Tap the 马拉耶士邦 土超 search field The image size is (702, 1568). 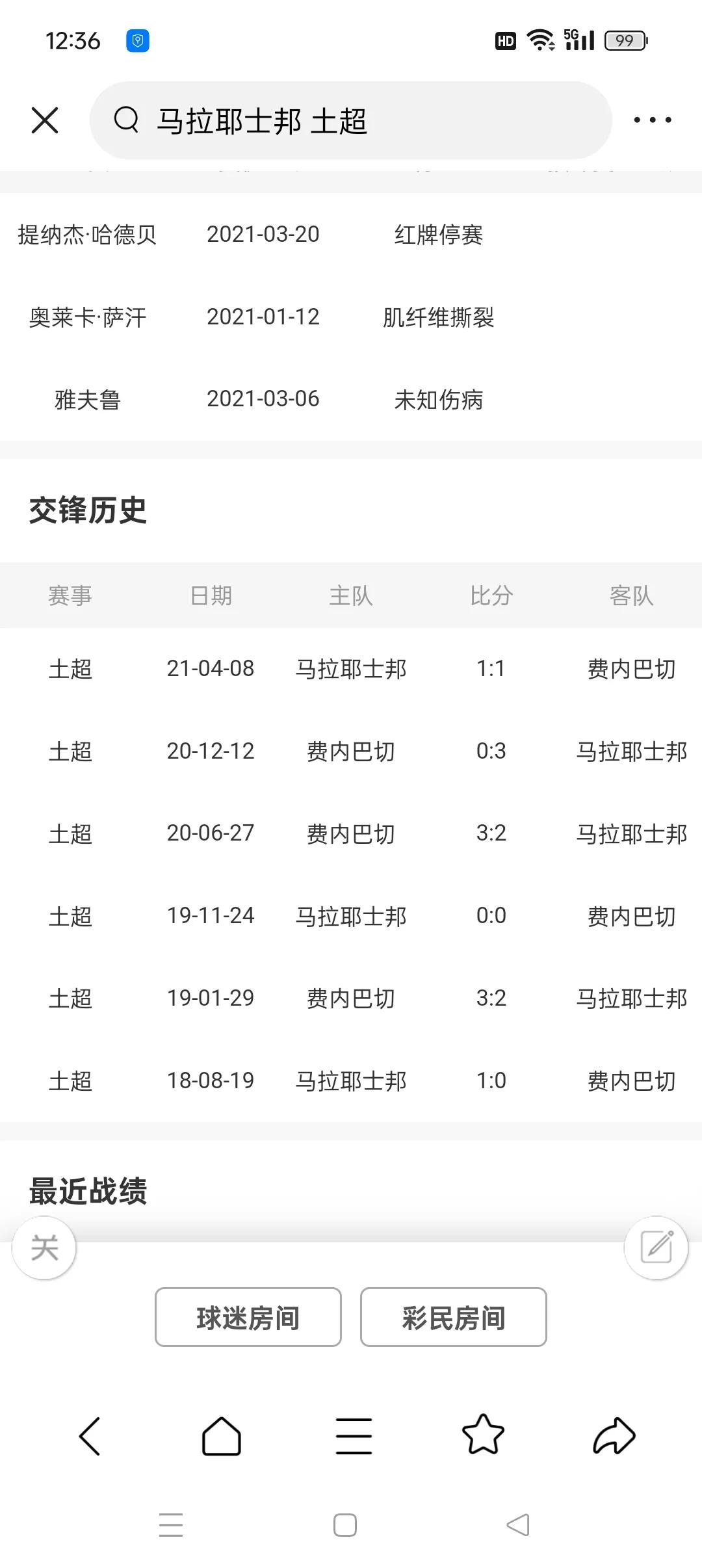pos(351,120)
